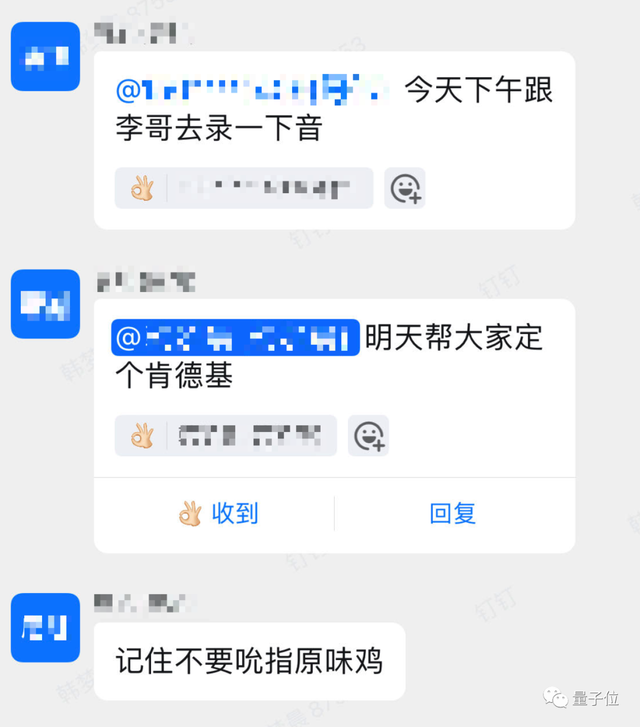
Task: Tap OK reaction chip under 录一下音 message
Action: (243, 188)
